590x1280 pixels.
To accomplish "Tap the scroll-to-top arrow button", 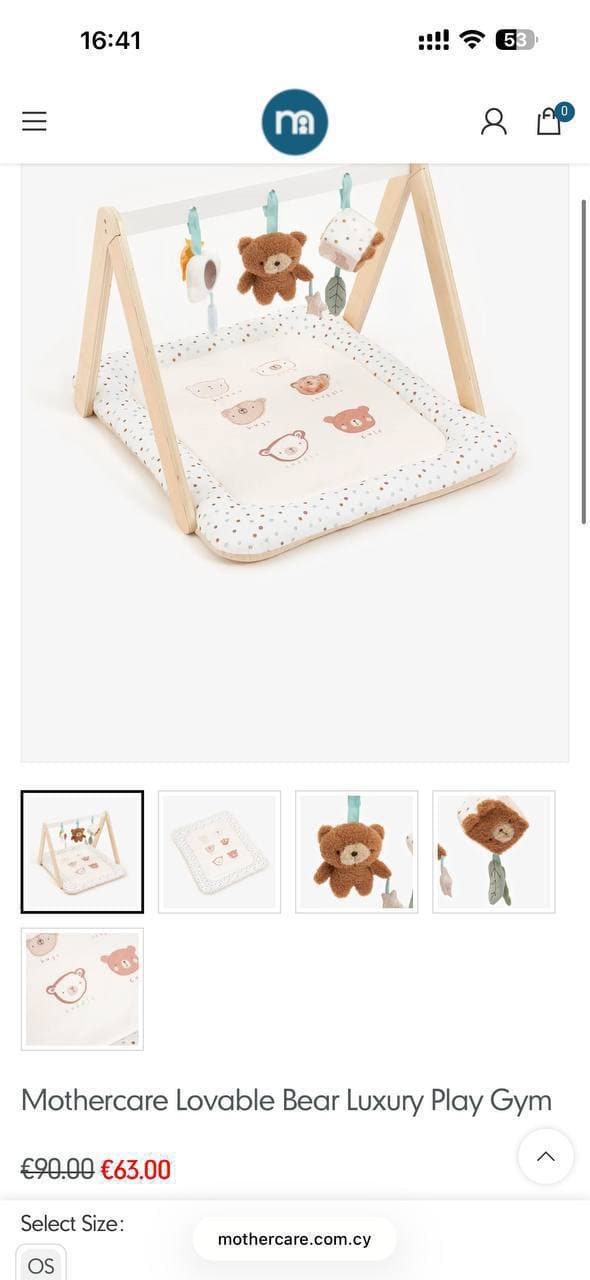I will pos(546,1156).
